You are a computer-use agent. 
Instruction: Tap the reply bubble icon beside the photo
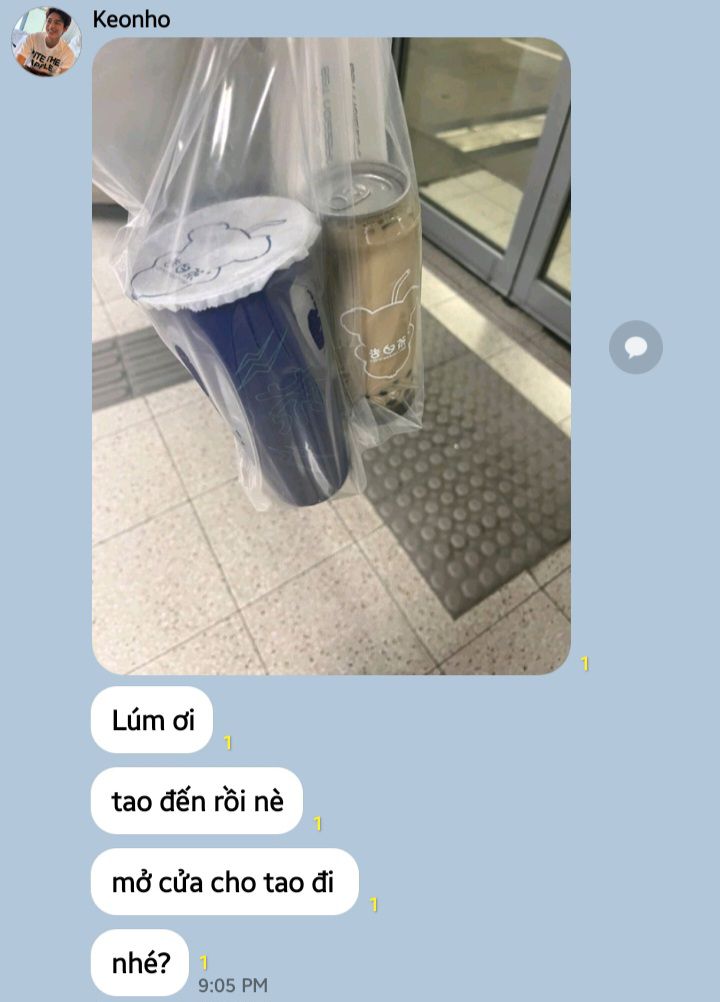(x=635, y=347)
